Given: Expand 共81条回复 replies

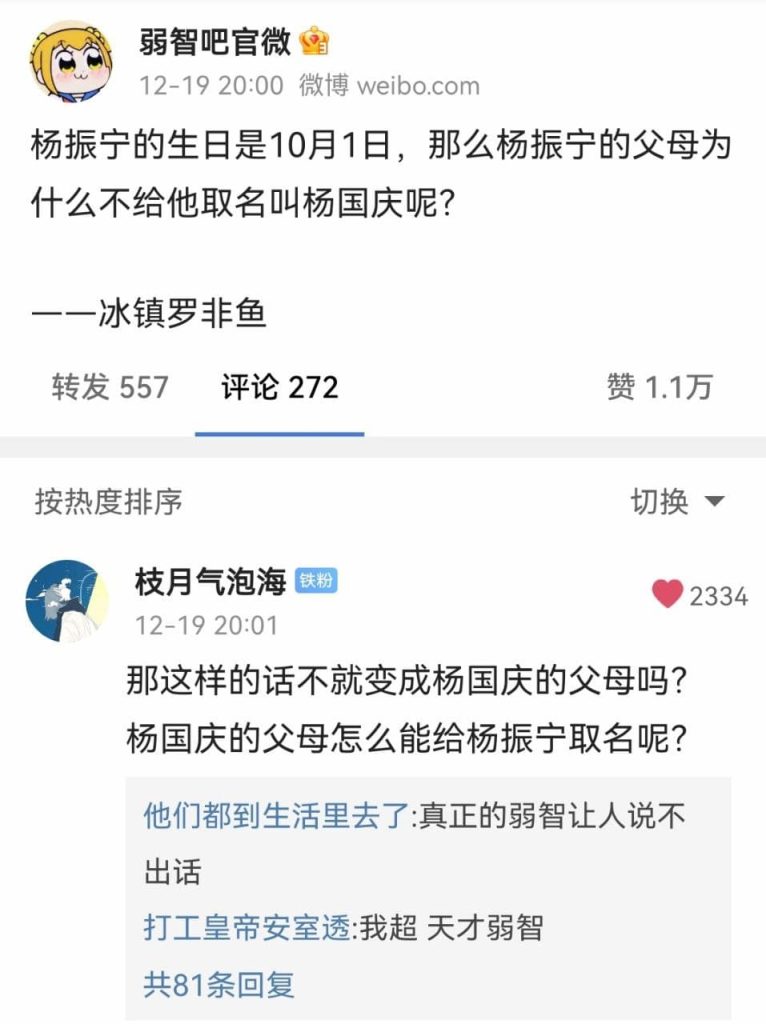Looking at the screenshot, I should [x=219, y=984].
